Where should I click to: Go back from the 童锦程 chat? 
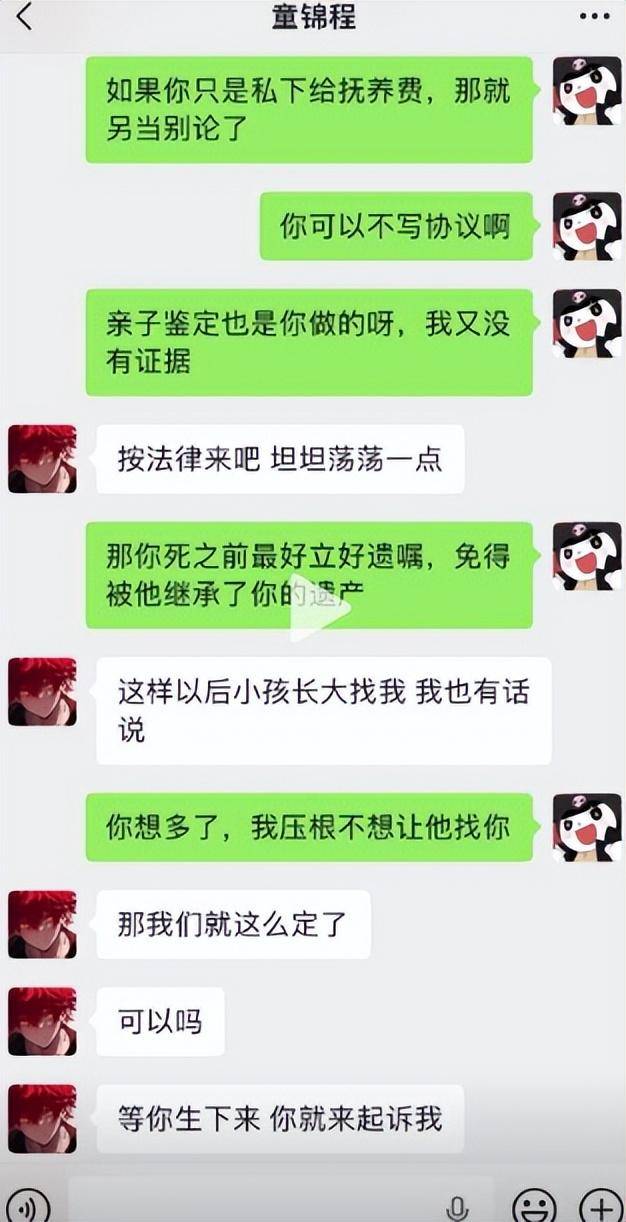click(x=24, y=17)
